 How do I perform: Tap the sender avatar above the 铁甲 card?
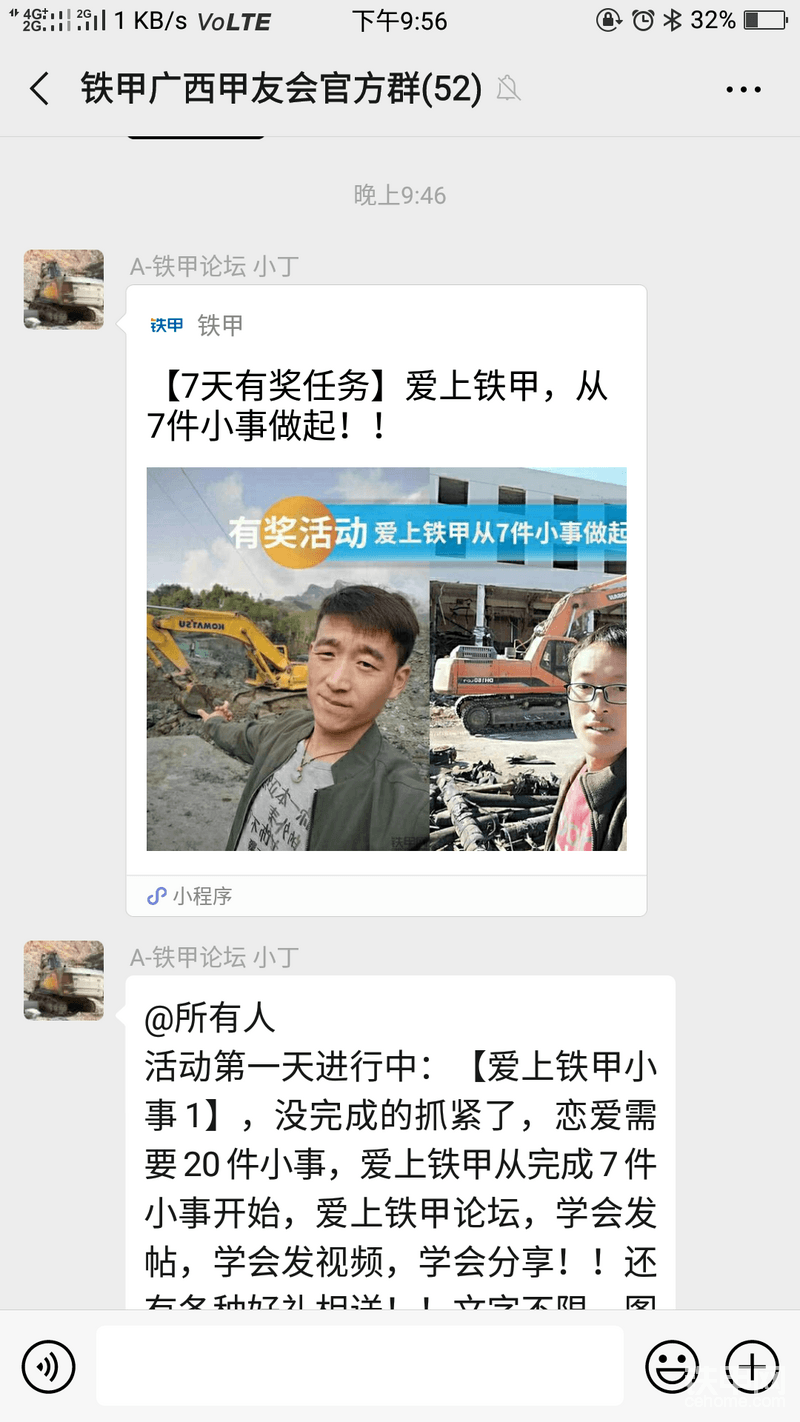[64, 290]
